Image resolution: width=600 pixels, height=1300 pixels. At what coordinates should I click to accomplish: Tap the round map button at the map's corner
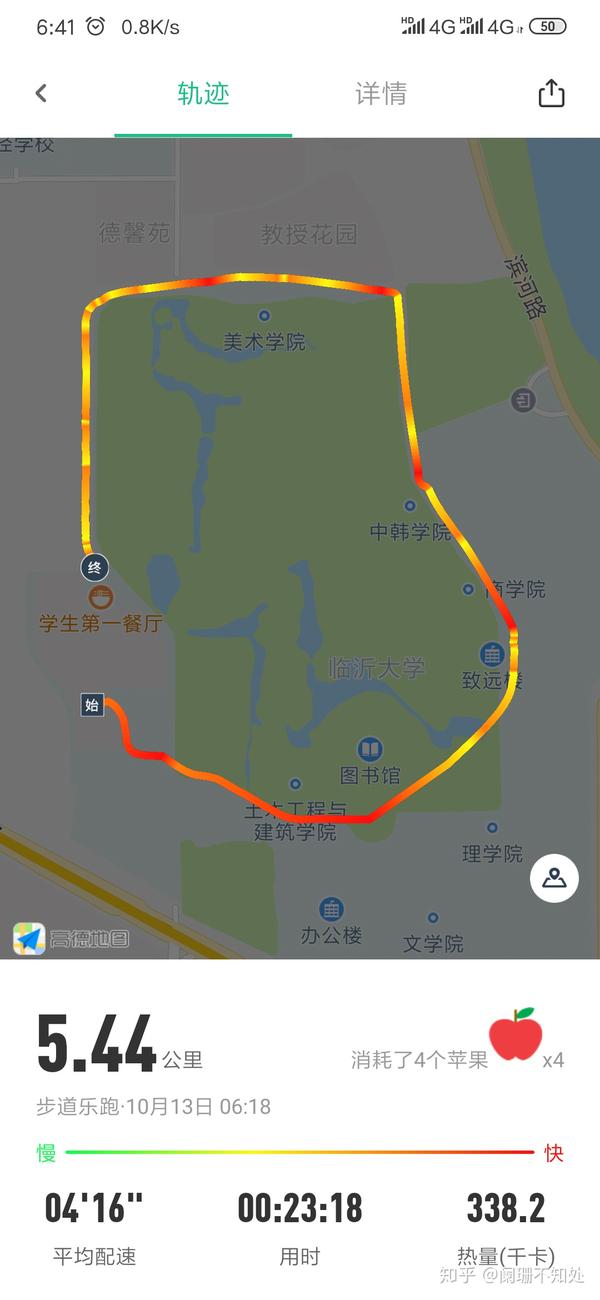pos(554,879)
